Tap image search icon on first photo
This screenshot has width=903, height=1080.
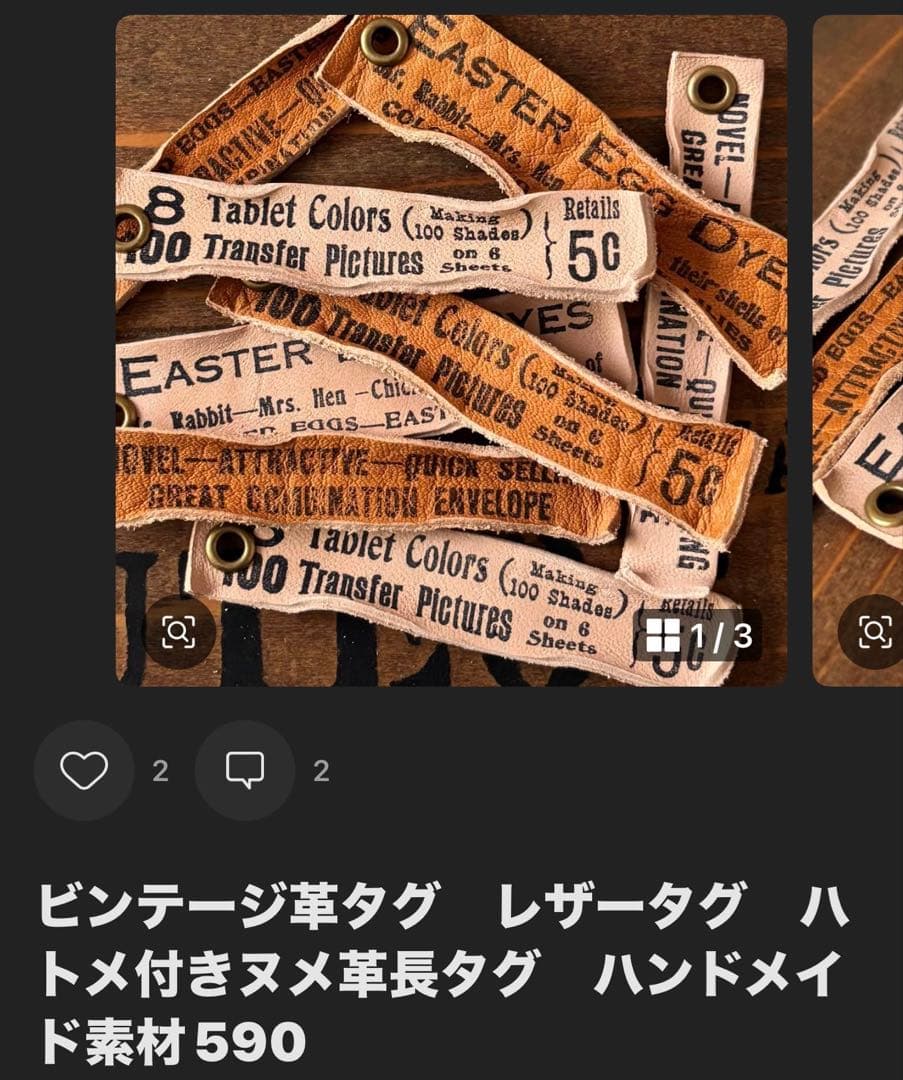tap(179, 632)
